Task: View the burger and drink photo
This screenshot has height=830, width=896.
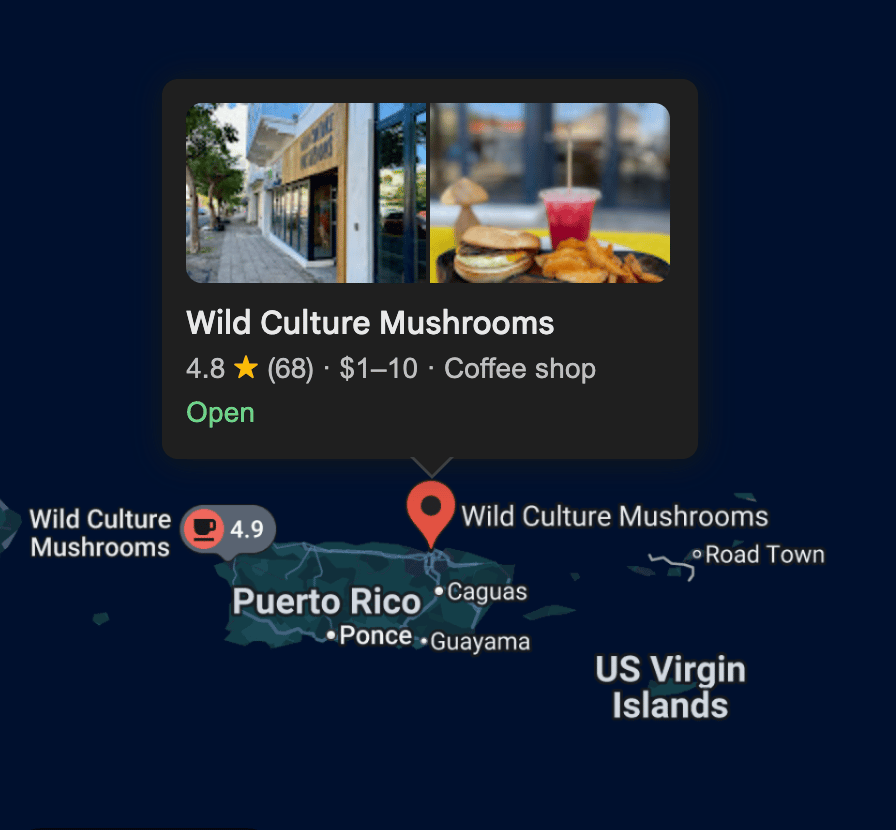Action: pyautogui.click(x=550, y=193)
